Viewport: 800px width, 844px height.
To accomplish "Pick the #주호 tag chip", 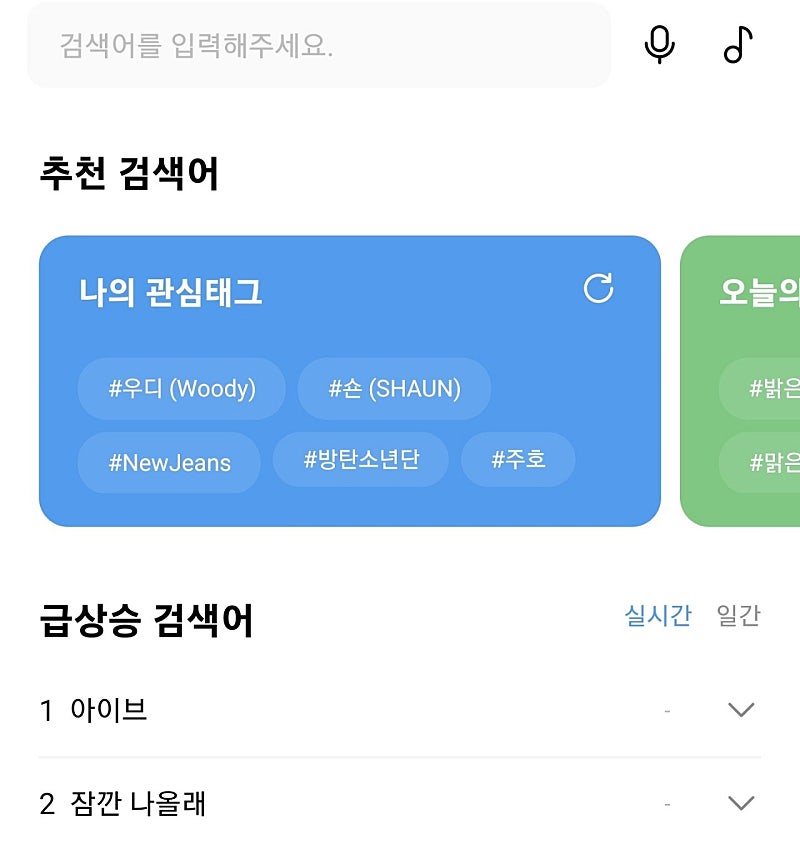I will [518, 459].
